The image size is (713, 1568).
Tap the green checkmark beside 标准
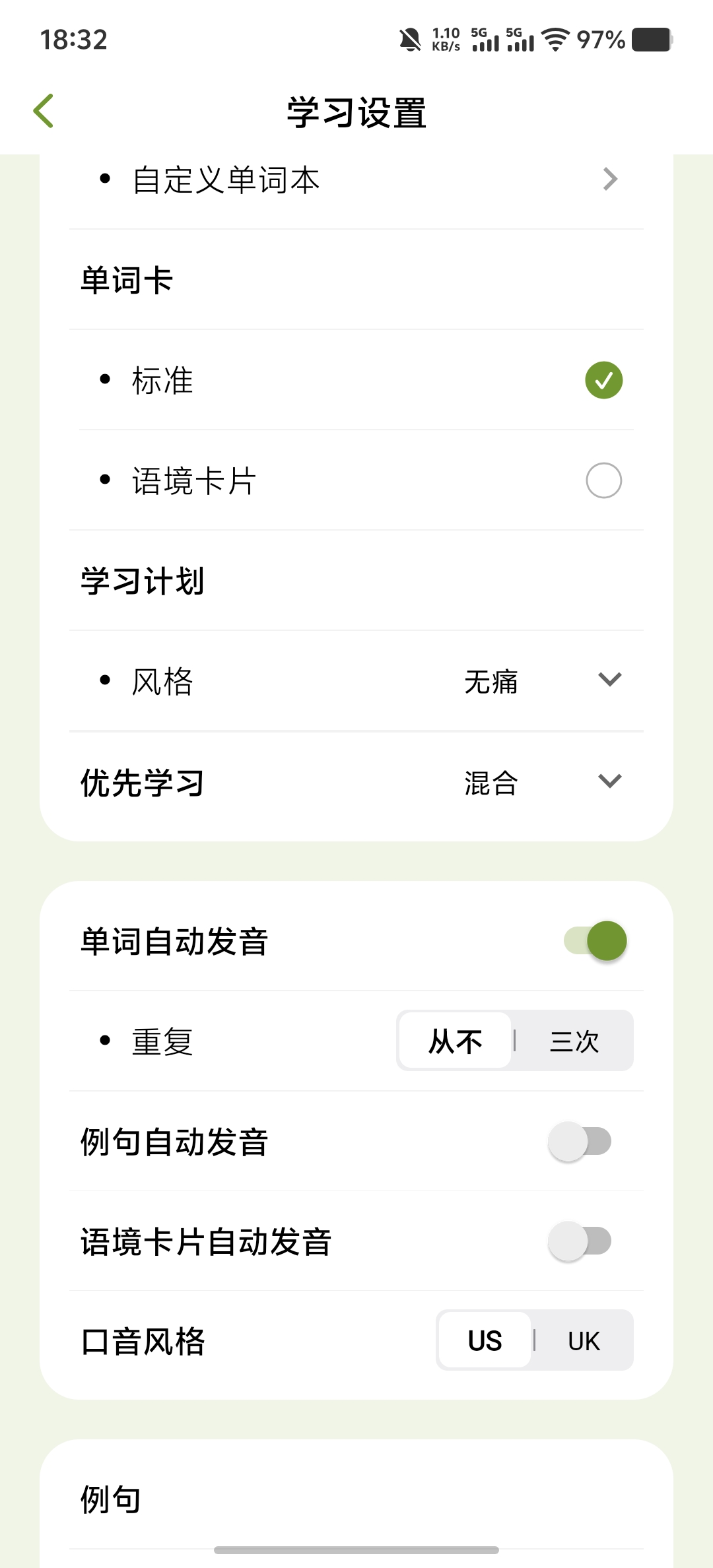click(603, 380)
